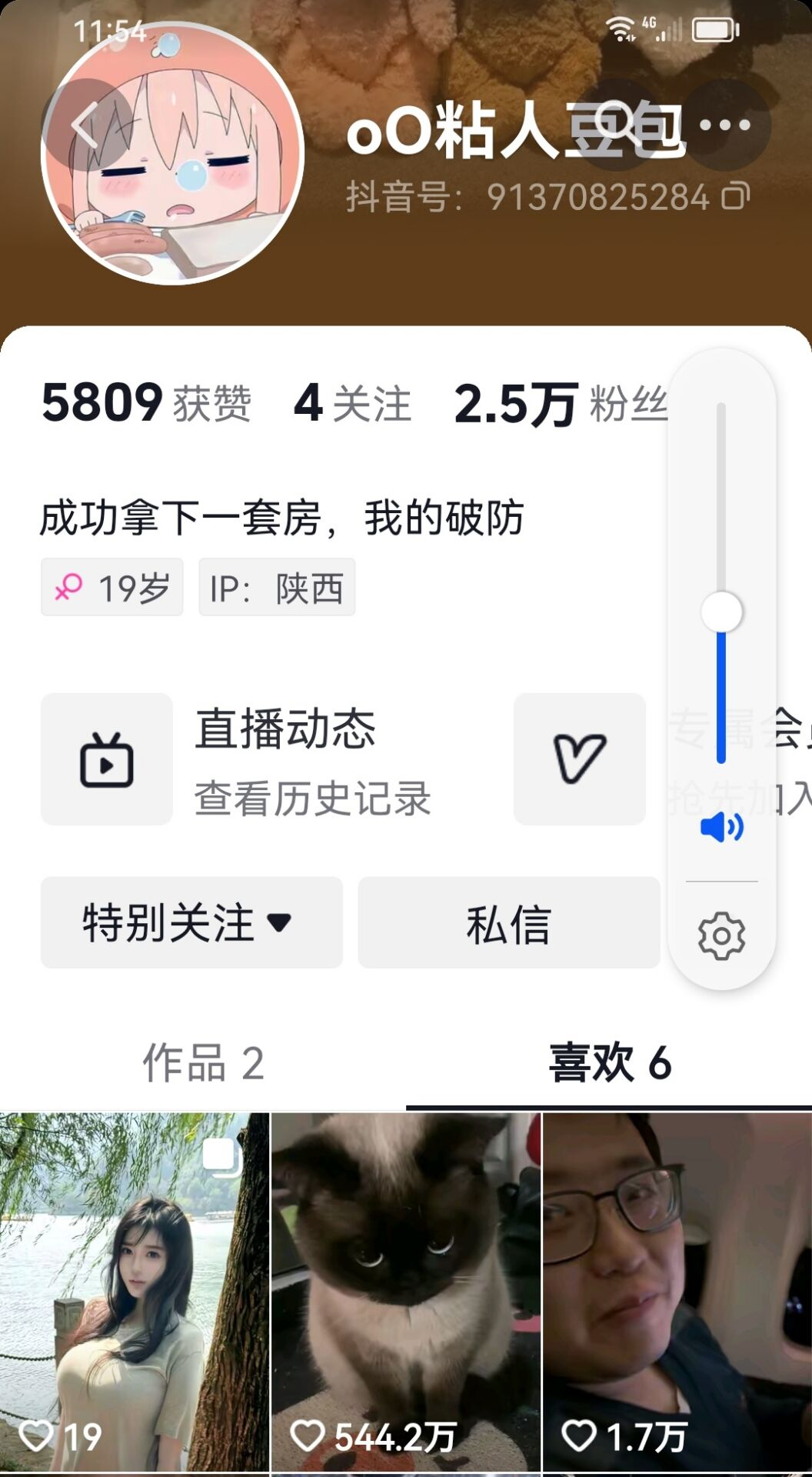
Task: Open the video with 19 likes
Action: coord(135,1292)
